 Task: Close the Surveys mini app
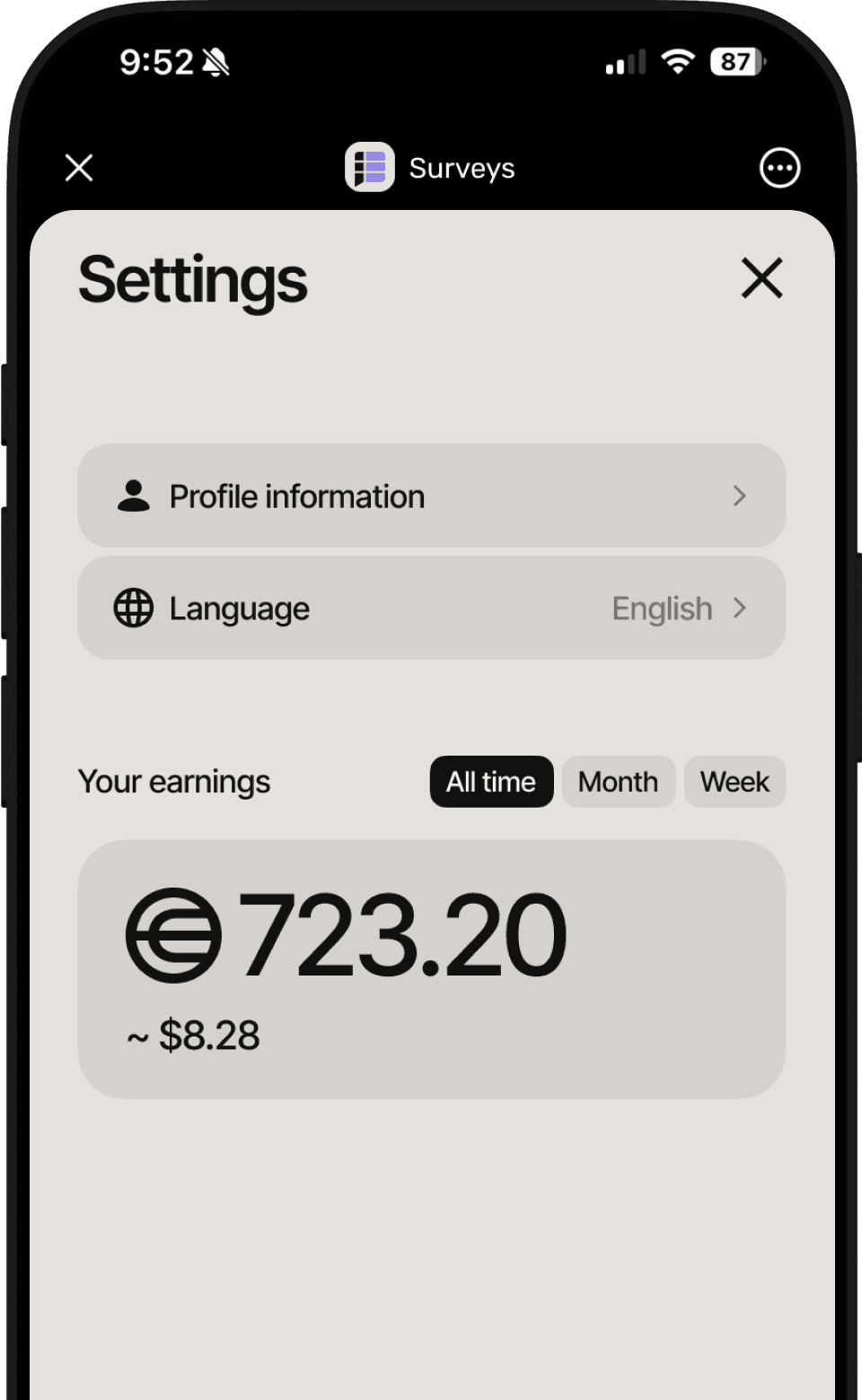(x=79, y=168)
